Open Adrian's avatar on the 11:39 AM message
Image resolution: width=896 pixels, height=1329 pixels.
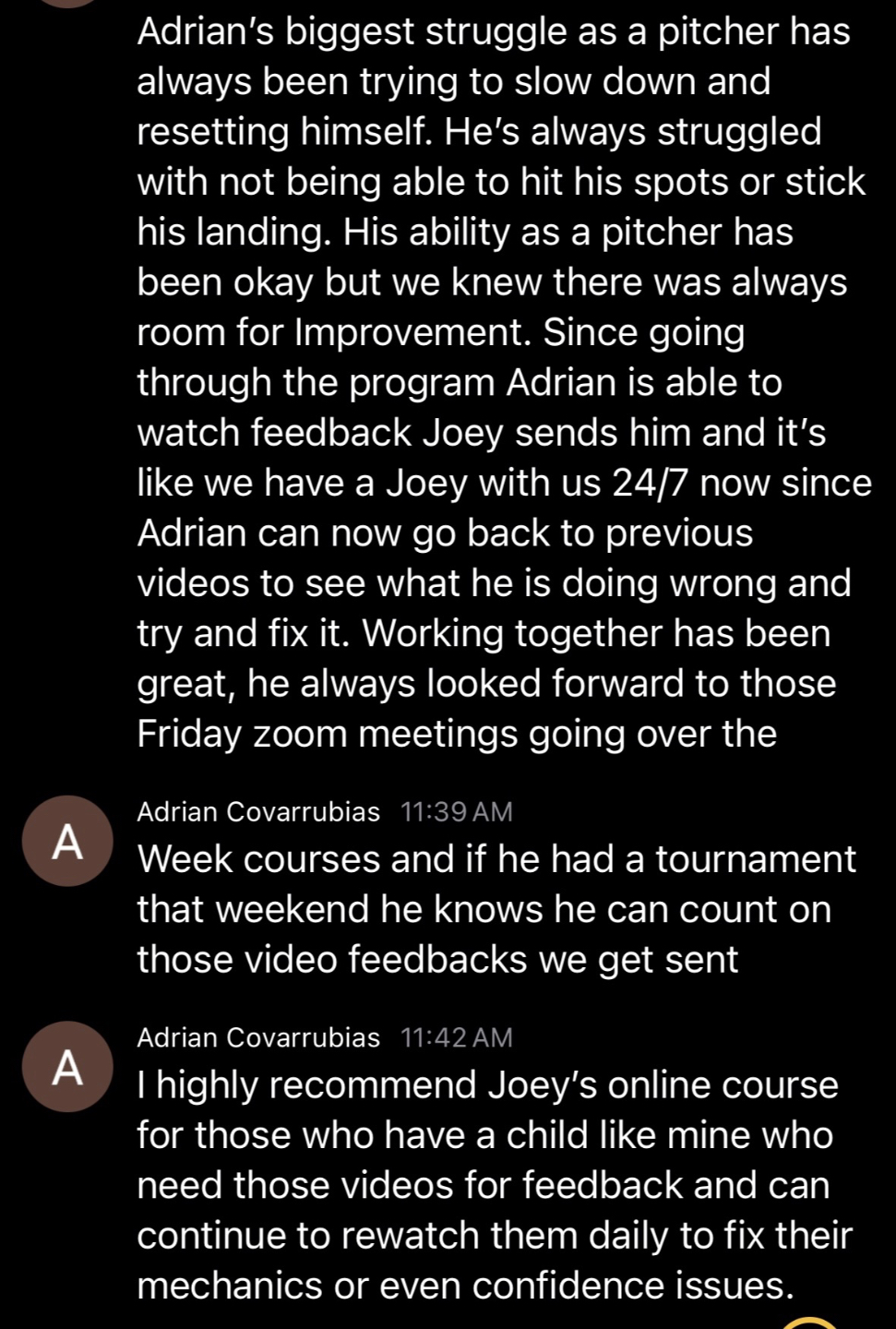[67, 842]
